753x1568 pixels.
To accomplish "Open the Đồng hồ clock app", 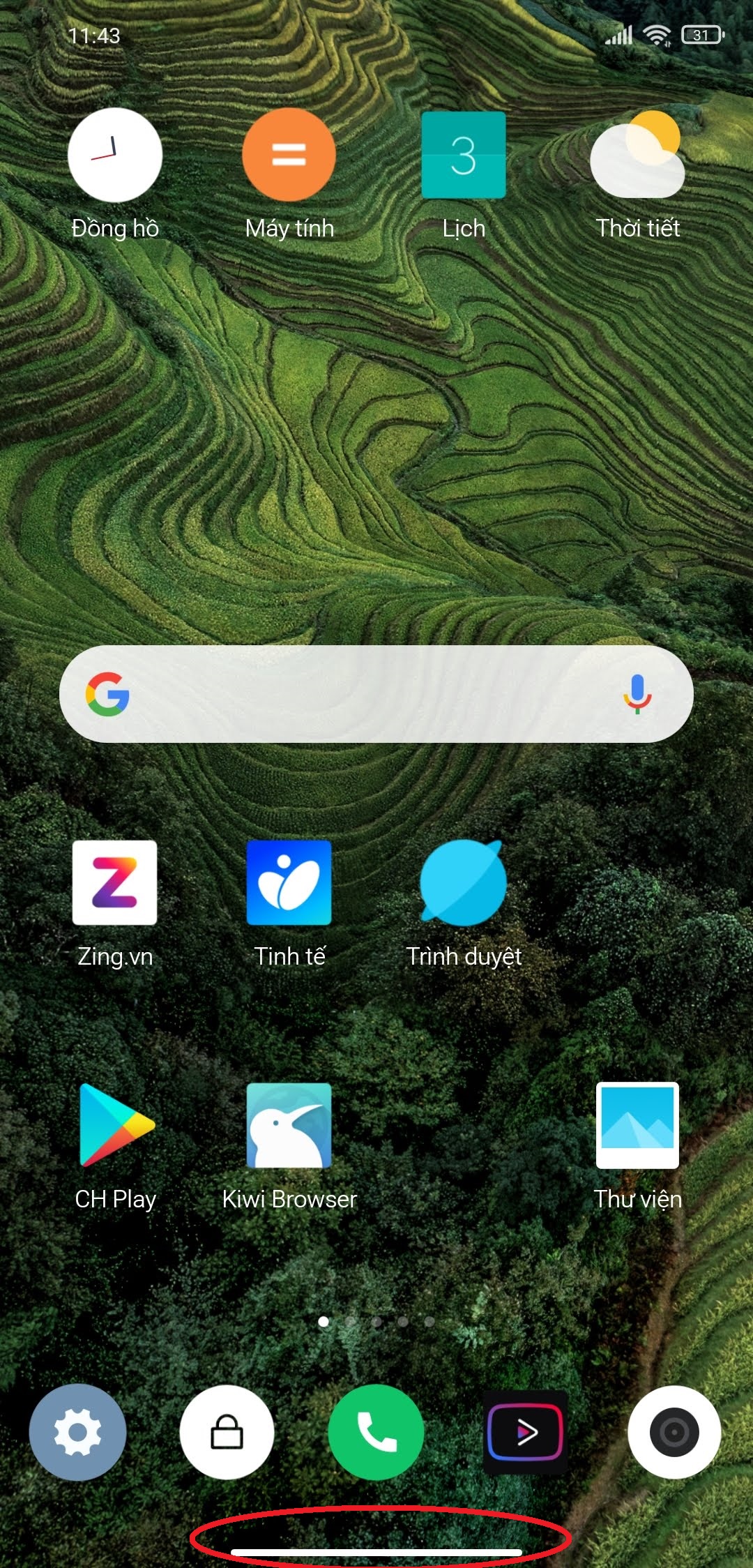I will pyautogui.click(x=115, y=155).
